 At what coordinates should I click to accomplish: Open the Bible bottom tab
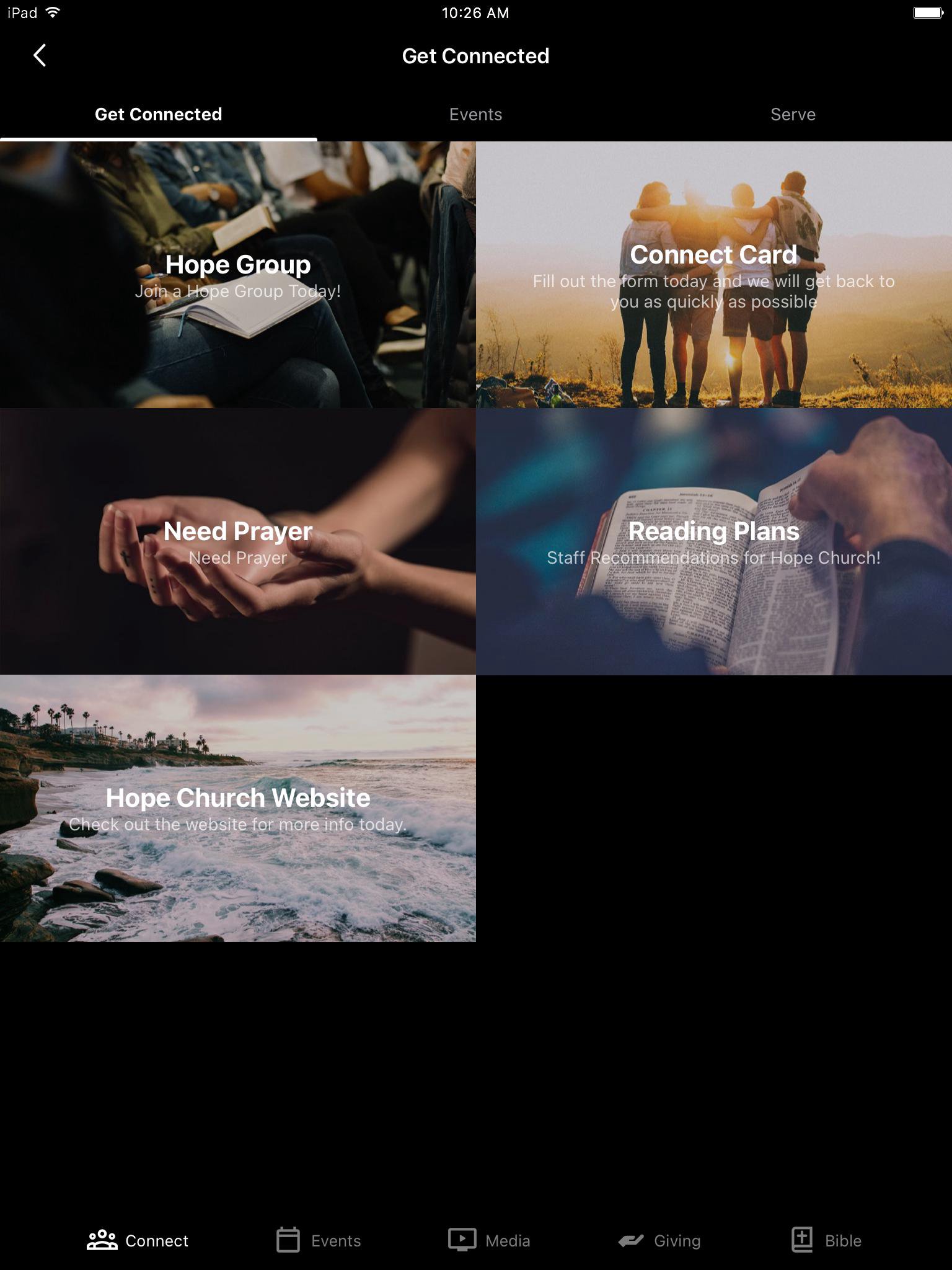click(x=827, y=1240)
